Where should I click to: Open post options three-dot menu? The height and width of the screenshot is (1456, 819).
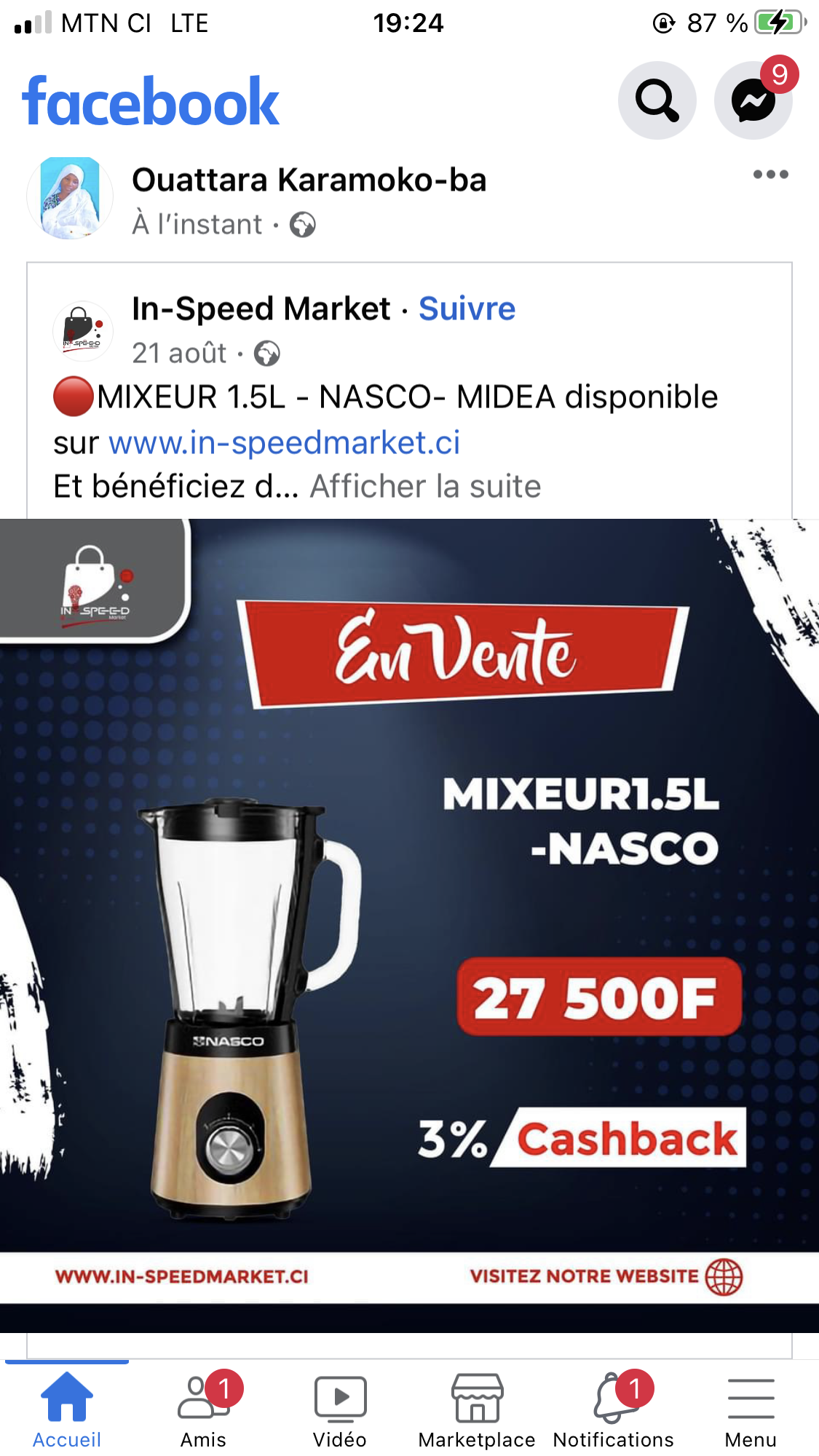771,175
